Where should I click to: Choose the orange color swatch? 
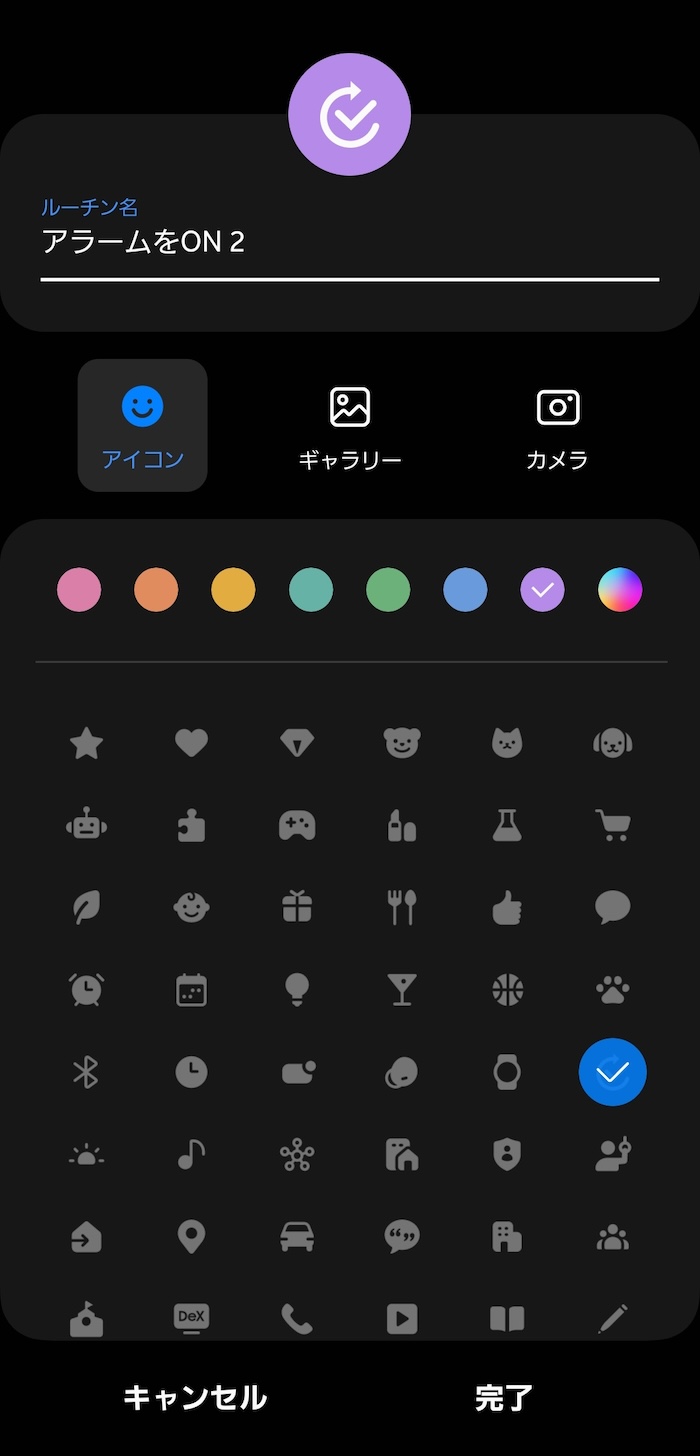(156, 590)
